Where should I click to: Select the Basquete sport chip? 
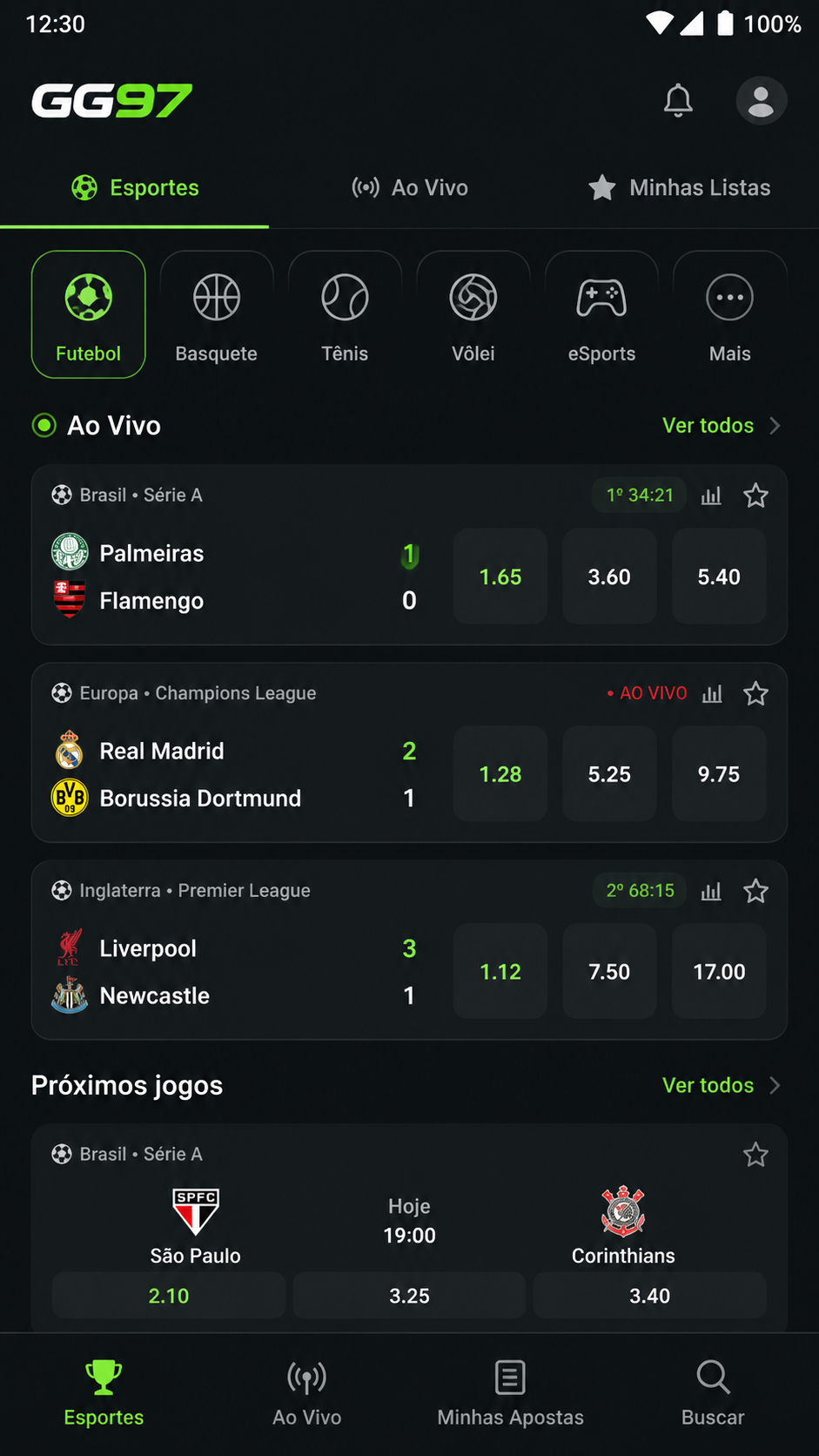click(217, 314)
